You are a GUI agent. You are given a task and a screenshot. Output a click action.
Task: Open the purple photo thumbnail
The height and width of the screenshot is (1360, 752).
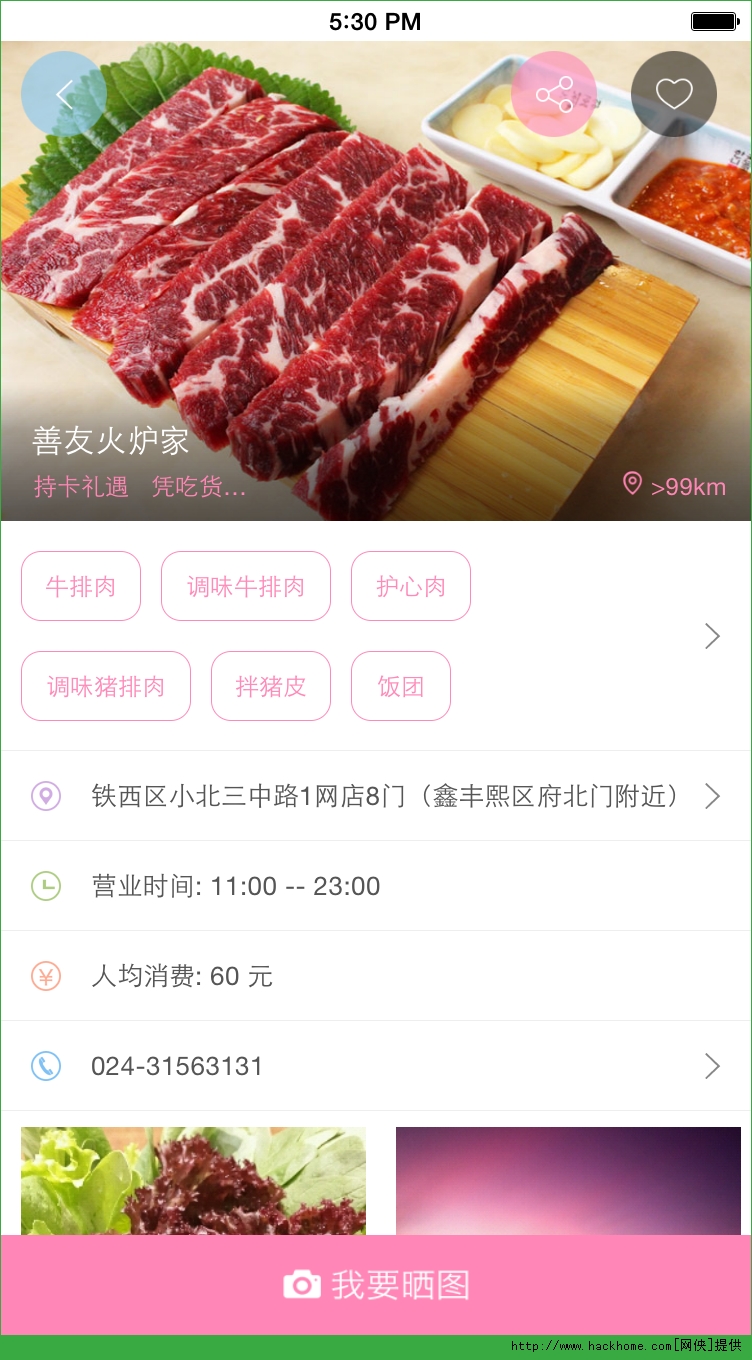point(568,1180)
